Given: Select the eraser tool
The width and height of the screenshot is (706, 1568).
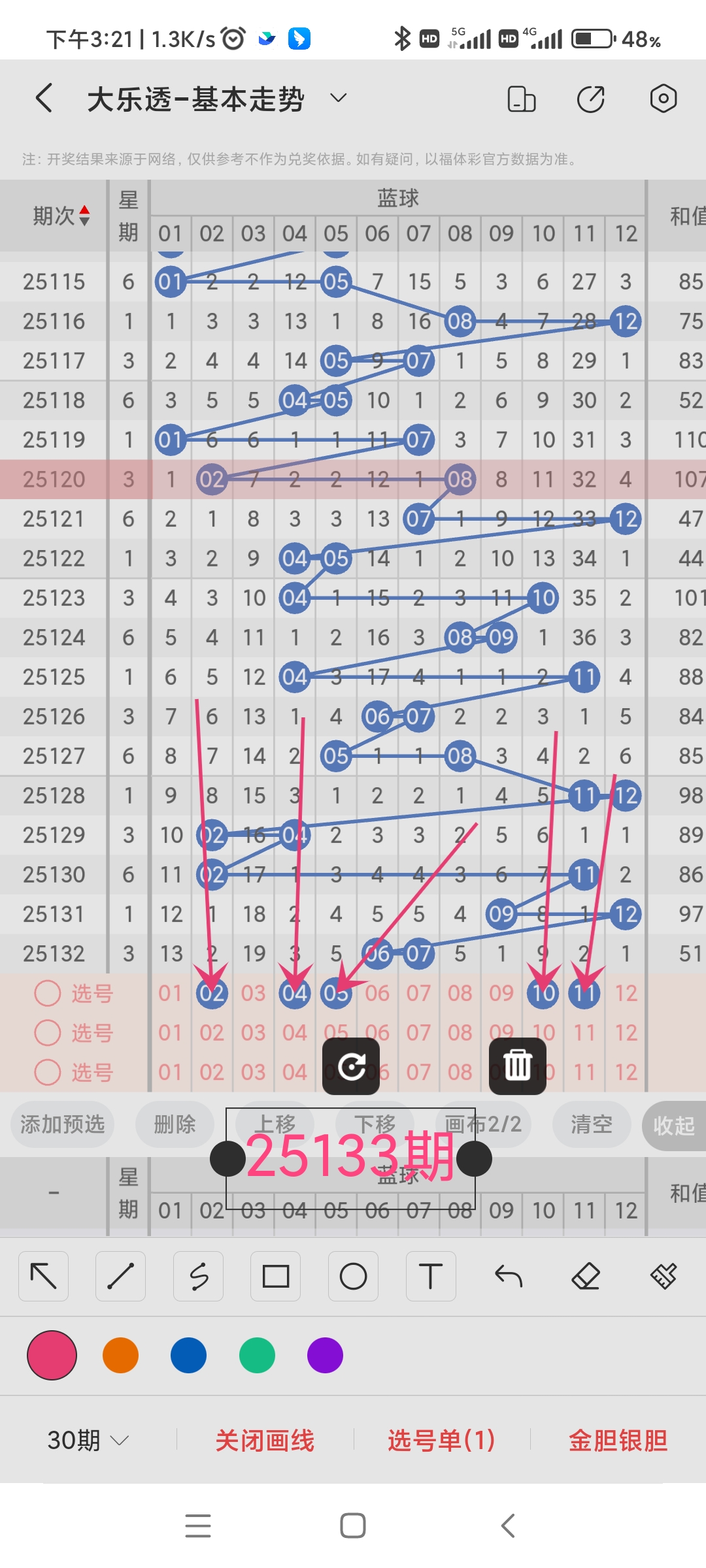Looking at the screenshot, I should pos(586,1276).
